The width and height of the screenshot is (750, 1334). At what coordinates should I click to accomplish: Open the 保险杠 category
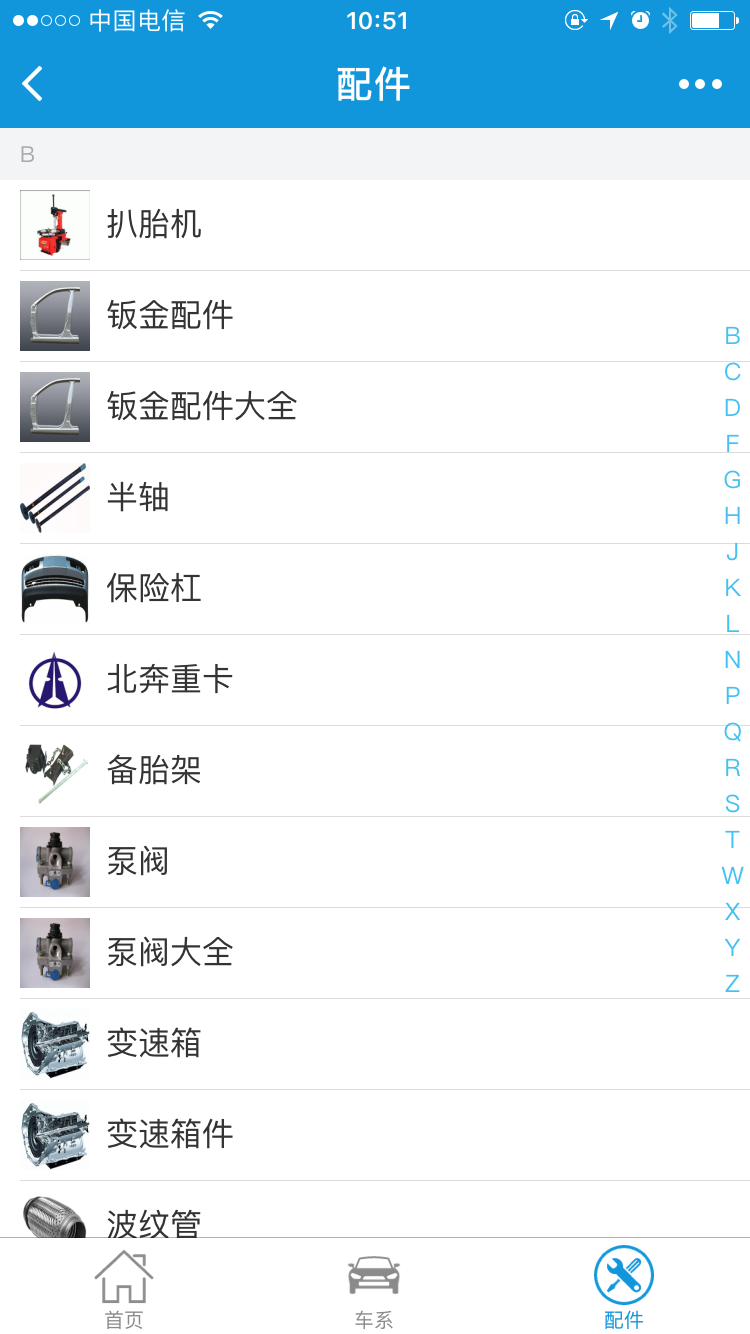[x=375, y=589]
